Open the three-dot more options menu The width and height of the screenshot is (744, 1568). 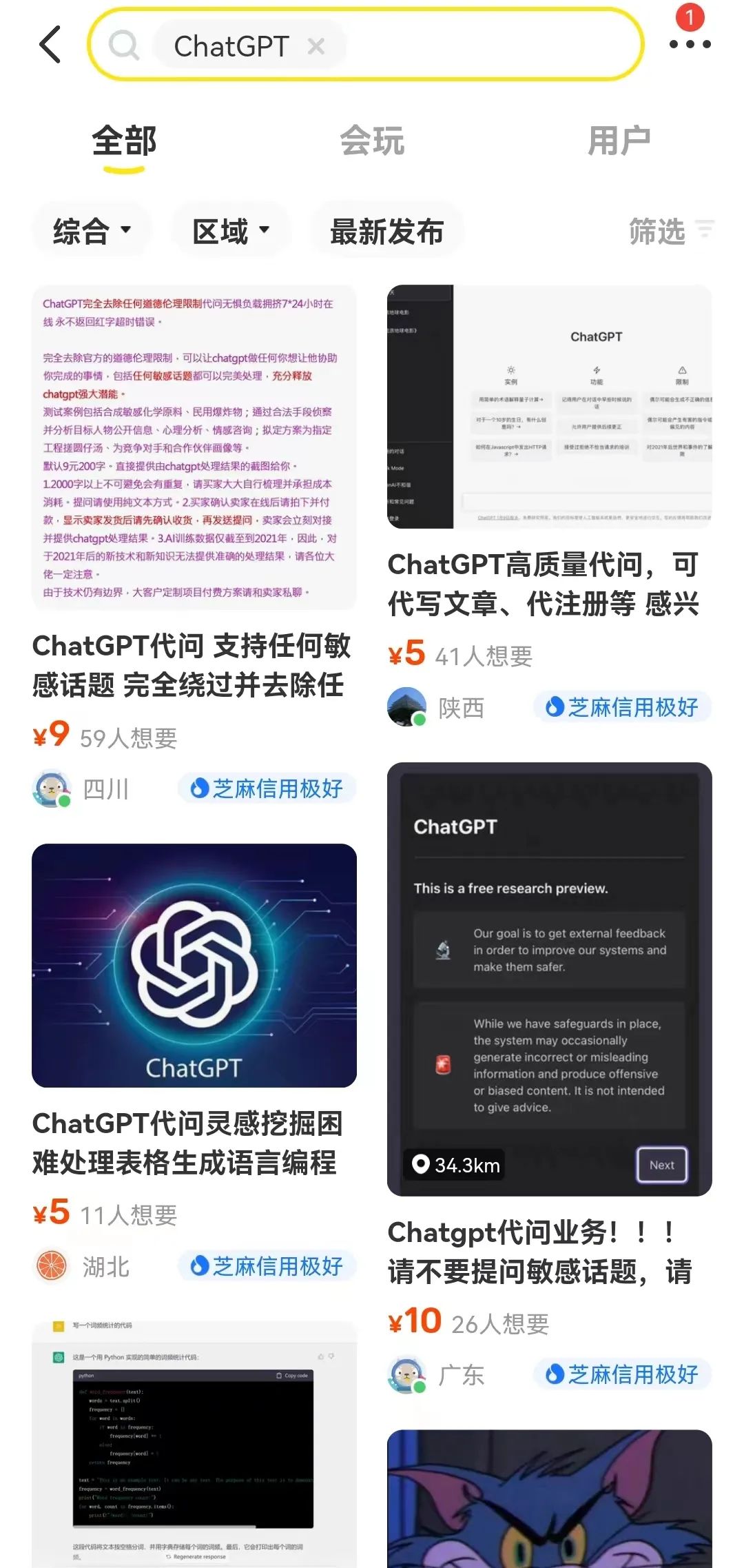[x=691, y=45]
